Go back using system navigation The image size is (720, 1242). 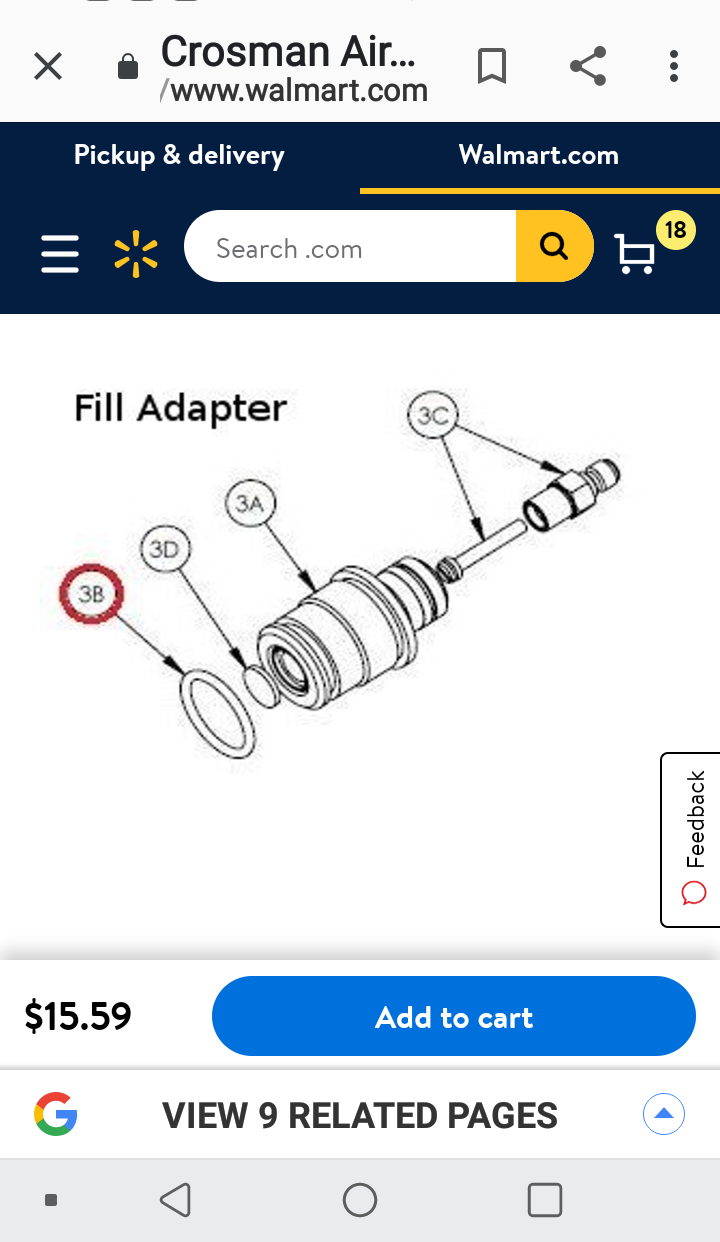point(175,1199)
